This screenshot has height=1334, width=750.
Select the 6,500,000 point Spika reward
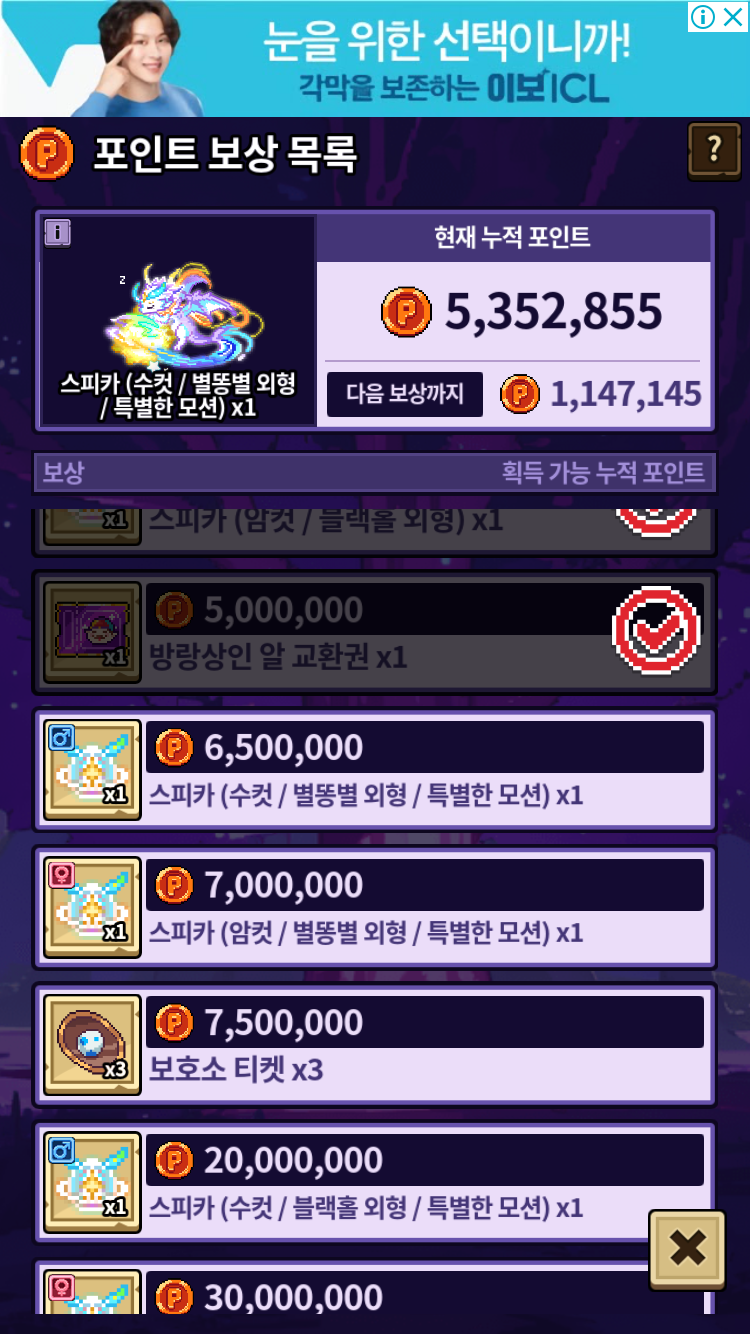[375, 770]
